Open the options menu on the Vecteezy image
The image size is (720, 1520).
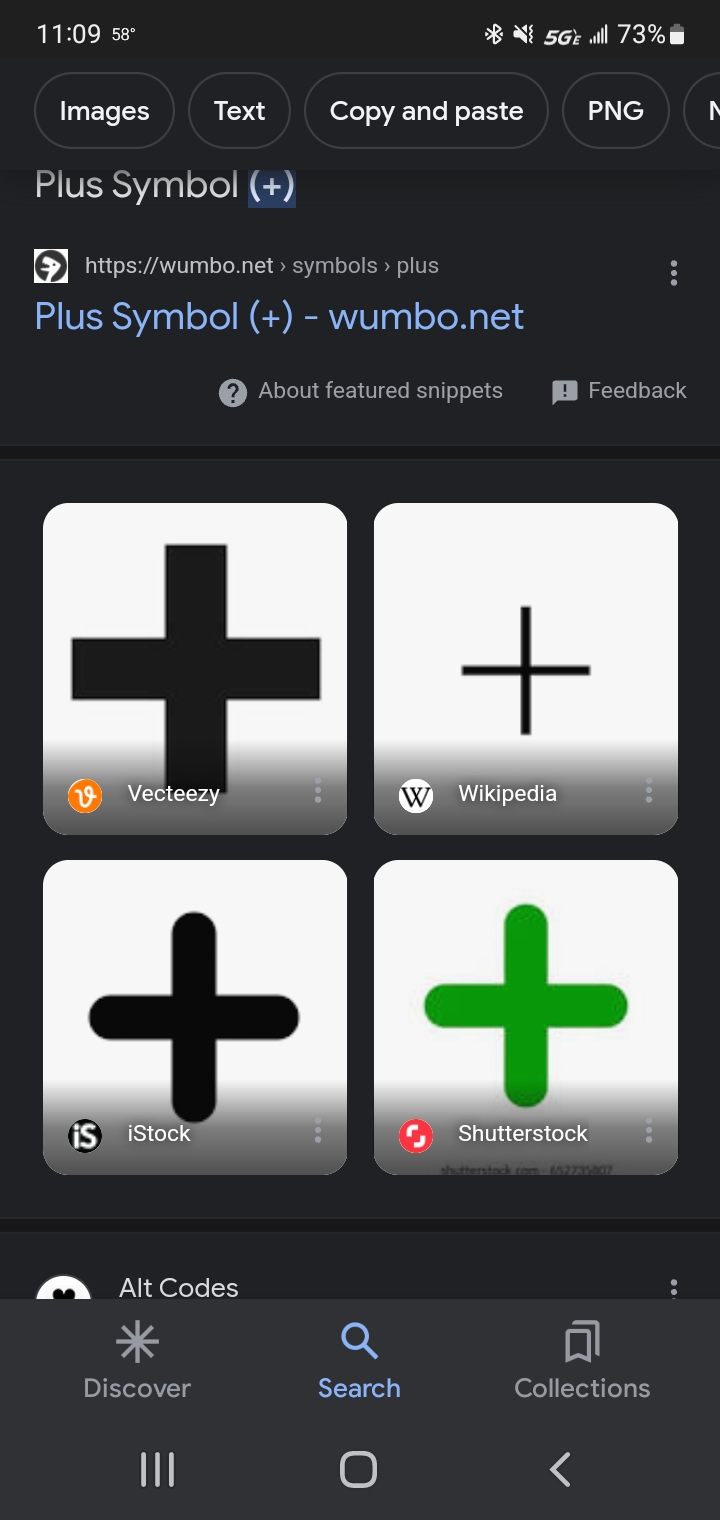(317, 792)
